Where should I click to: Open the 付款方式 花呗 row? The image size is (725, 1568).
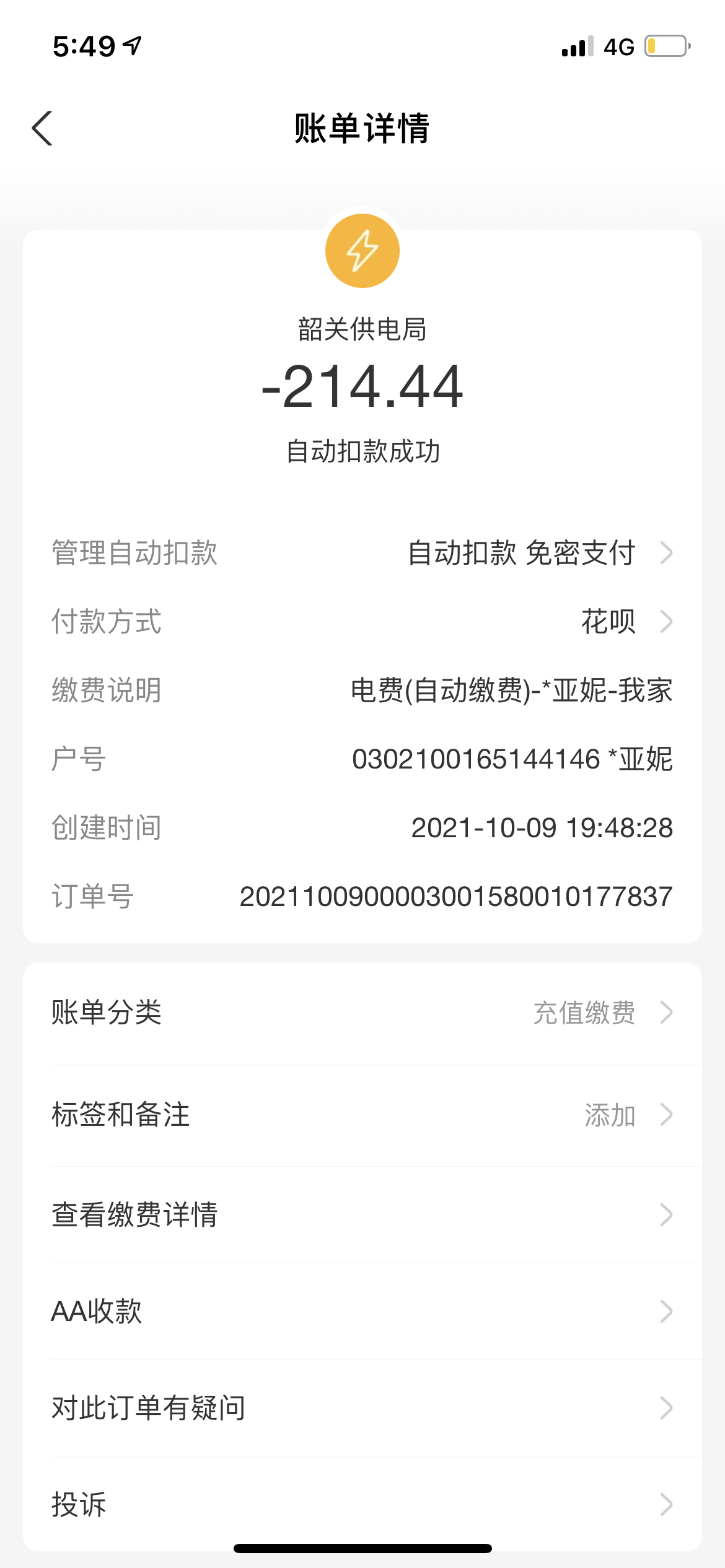tap(362, 621)
